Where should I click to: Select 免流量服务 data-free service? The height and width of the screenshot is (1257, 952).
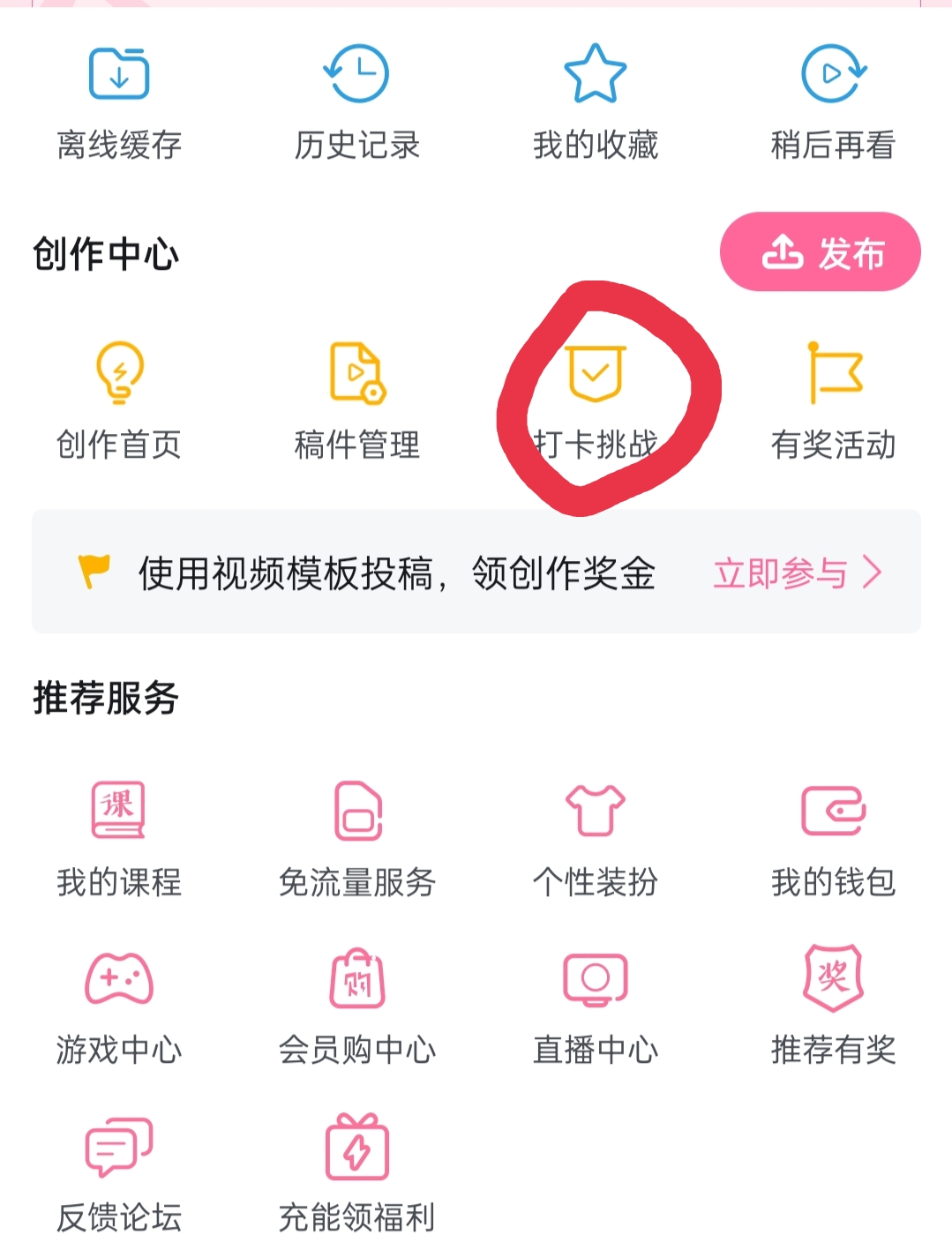(x=357, y=838)
